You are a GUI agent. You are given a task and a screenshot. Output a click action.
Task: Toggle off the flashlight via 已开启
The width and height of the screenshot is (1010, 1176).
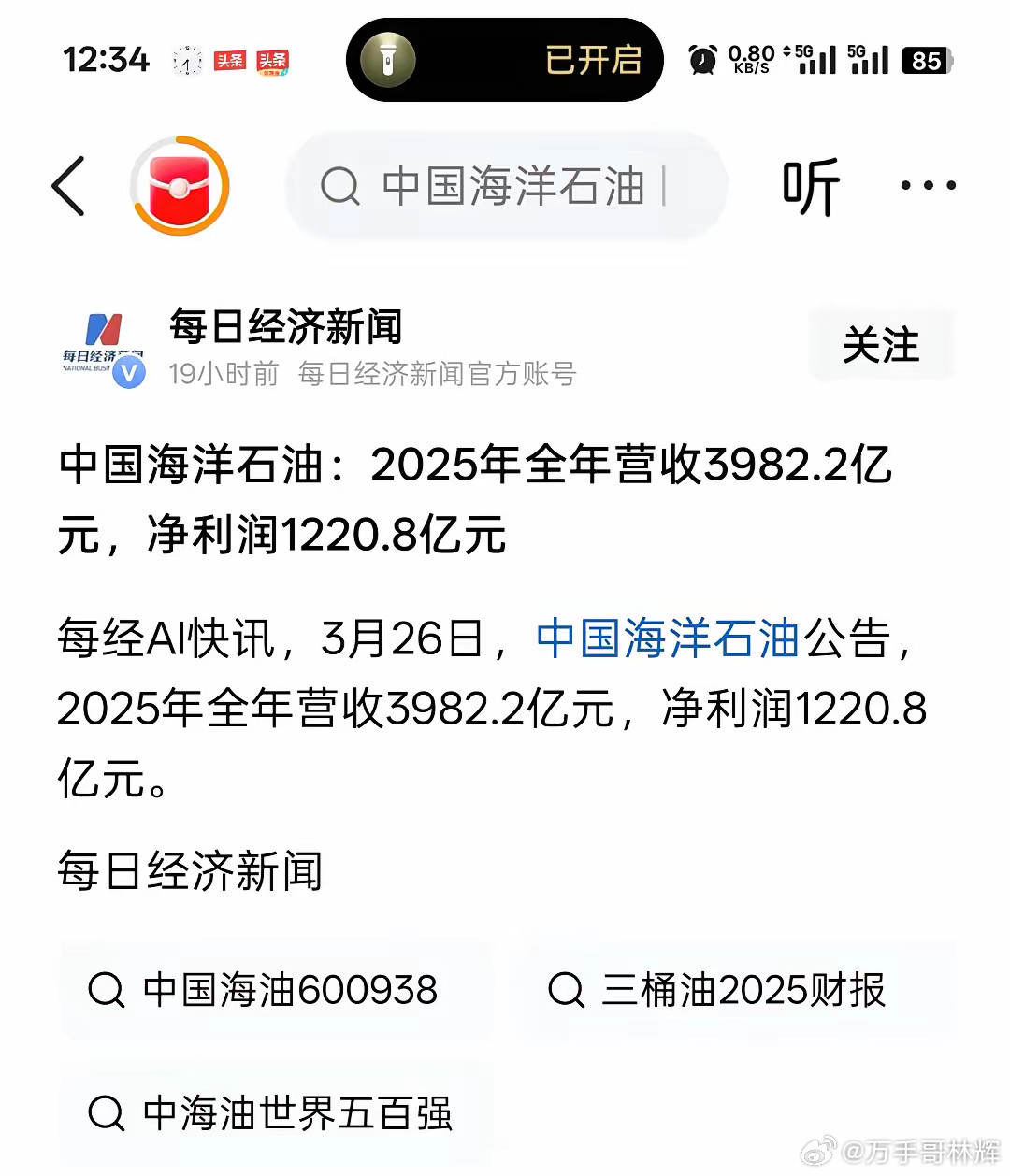pyautogui.click(x=593, y=59)
